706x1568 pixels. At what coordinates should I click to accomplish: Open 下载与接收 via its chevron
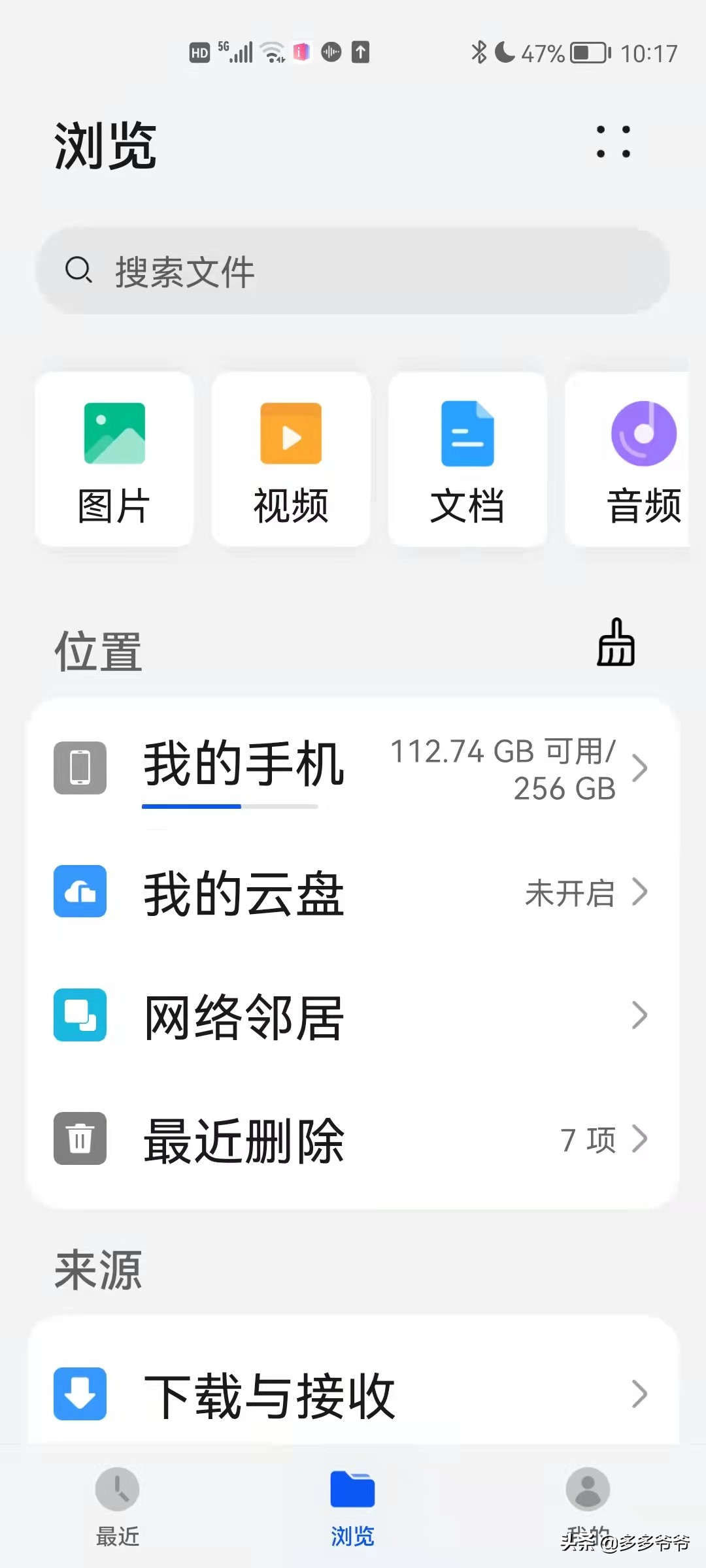pyautogui.click(x=640, y=1396)
